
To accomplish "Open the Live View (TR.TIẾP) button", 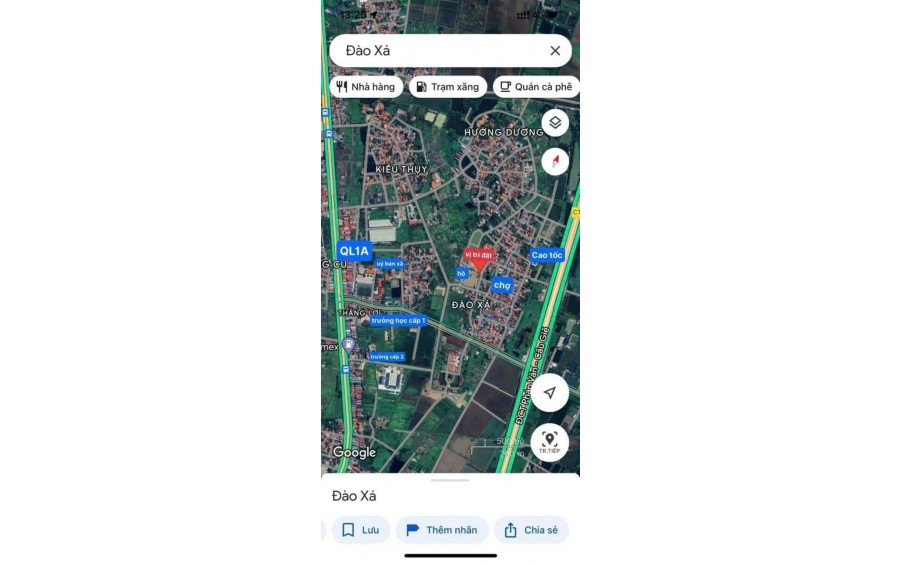I will click(550, 442).
